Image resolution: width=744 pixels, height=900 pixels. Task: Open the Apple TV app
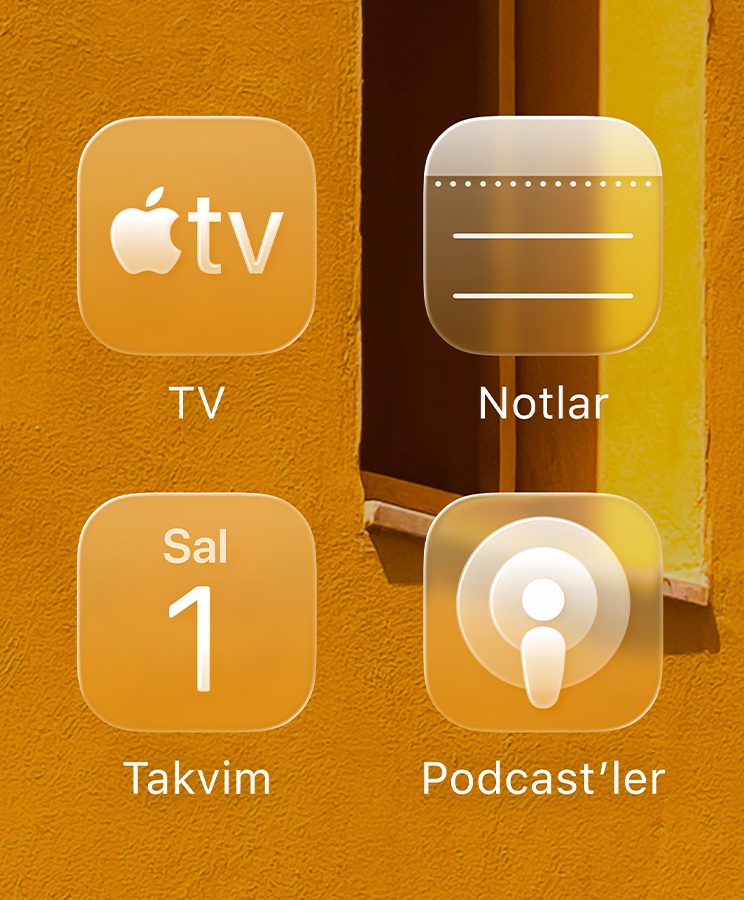(196, 240)
